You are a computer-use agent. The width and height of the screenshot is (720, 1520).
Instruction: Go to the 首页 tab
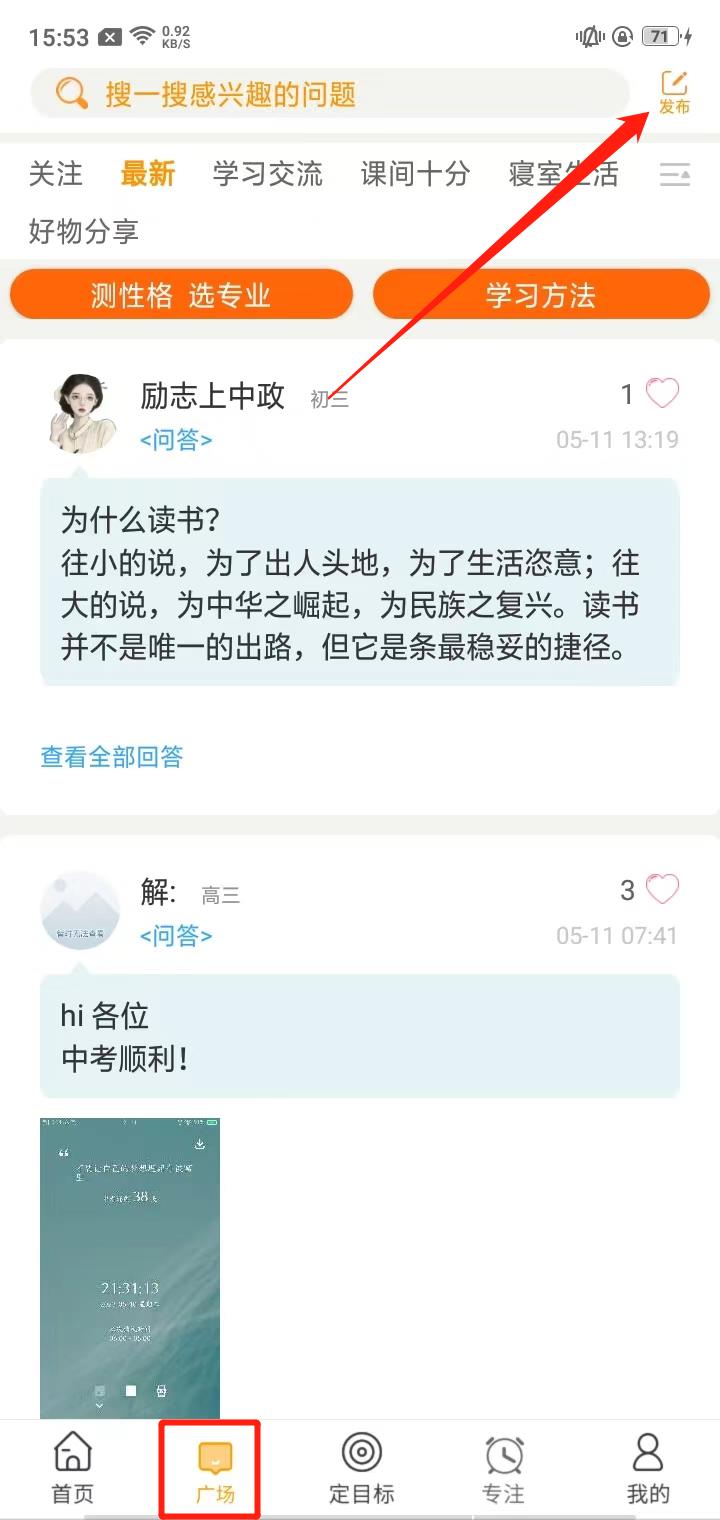(72, 1468)
